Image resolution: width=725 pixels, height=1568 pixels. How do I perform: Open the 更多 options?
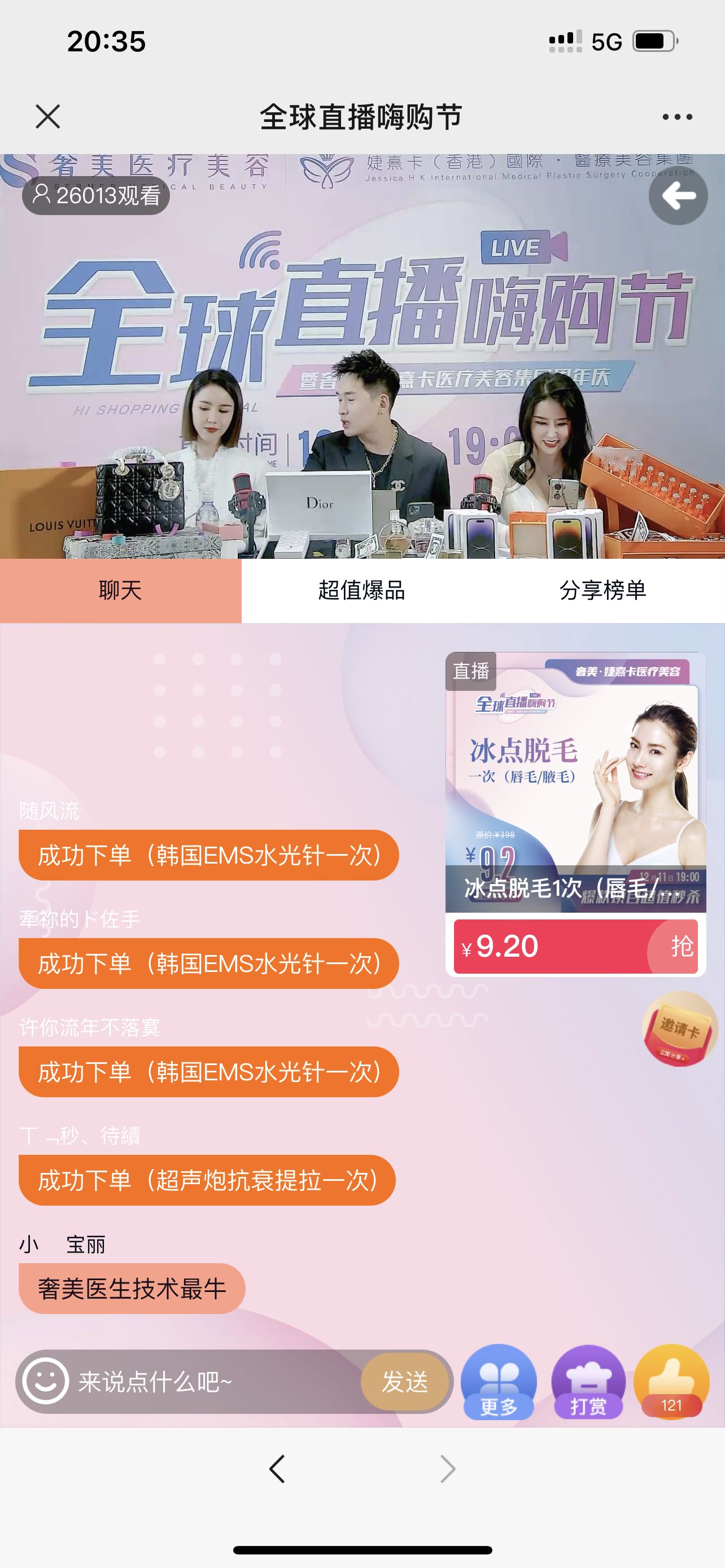[x=499, y=1382]
